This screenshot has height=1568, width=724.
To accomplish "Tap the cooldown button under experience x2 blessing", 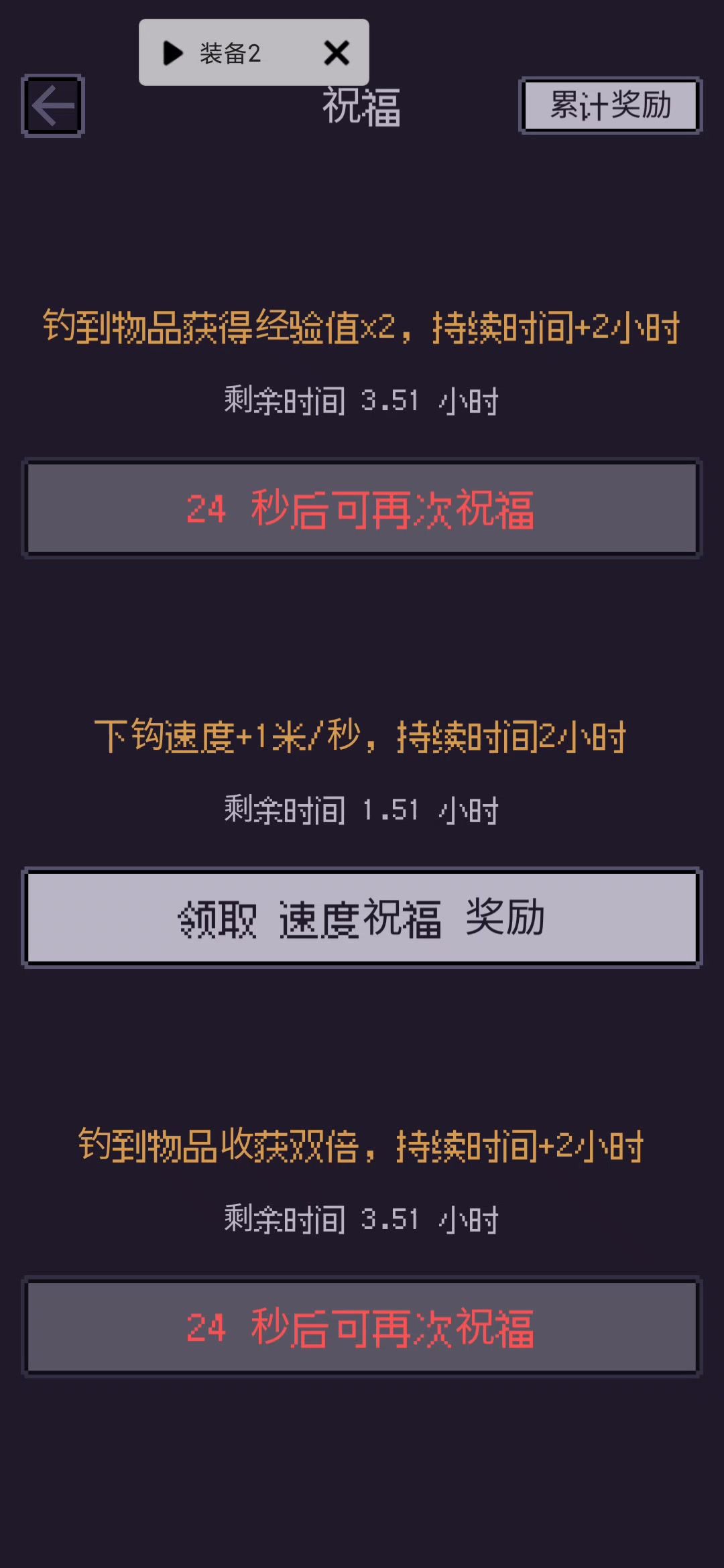I will click(x=362, y=509).
